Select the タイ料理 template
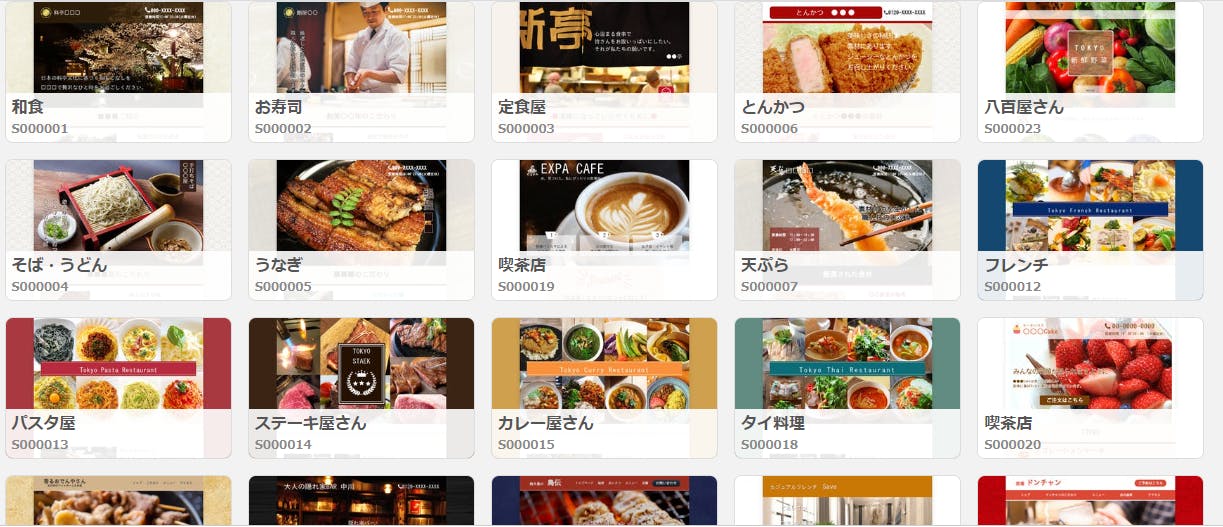Screen dimensions: 1223x527 (847, 388)
